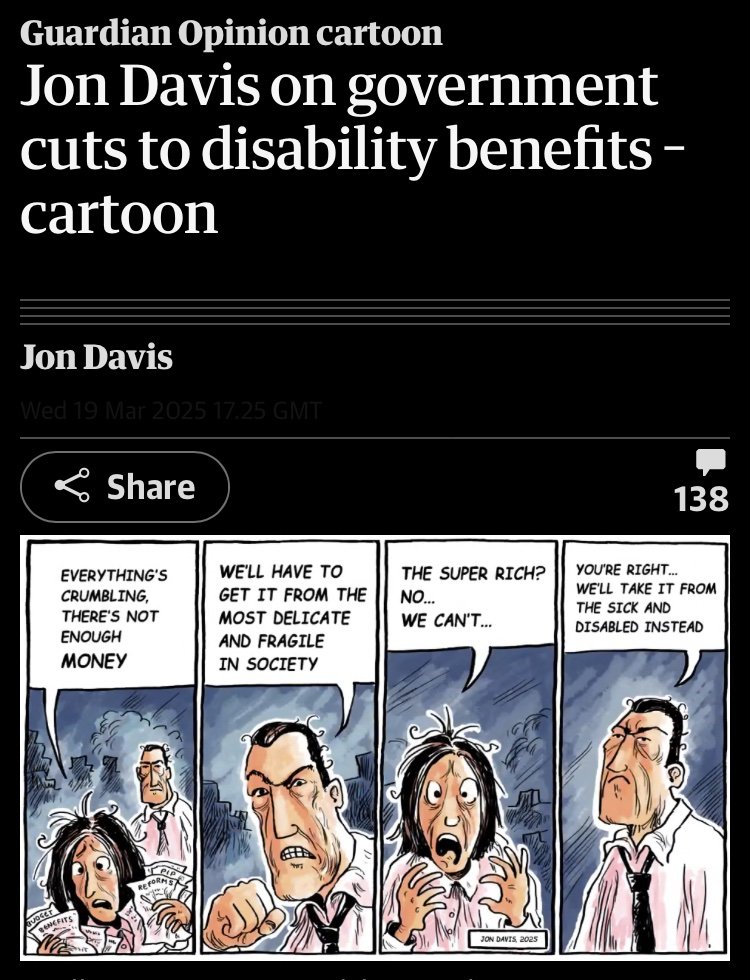This screenshot has height=980, width=750.
Task: Open author Jon Davis's profile
Action: point(96,358)
